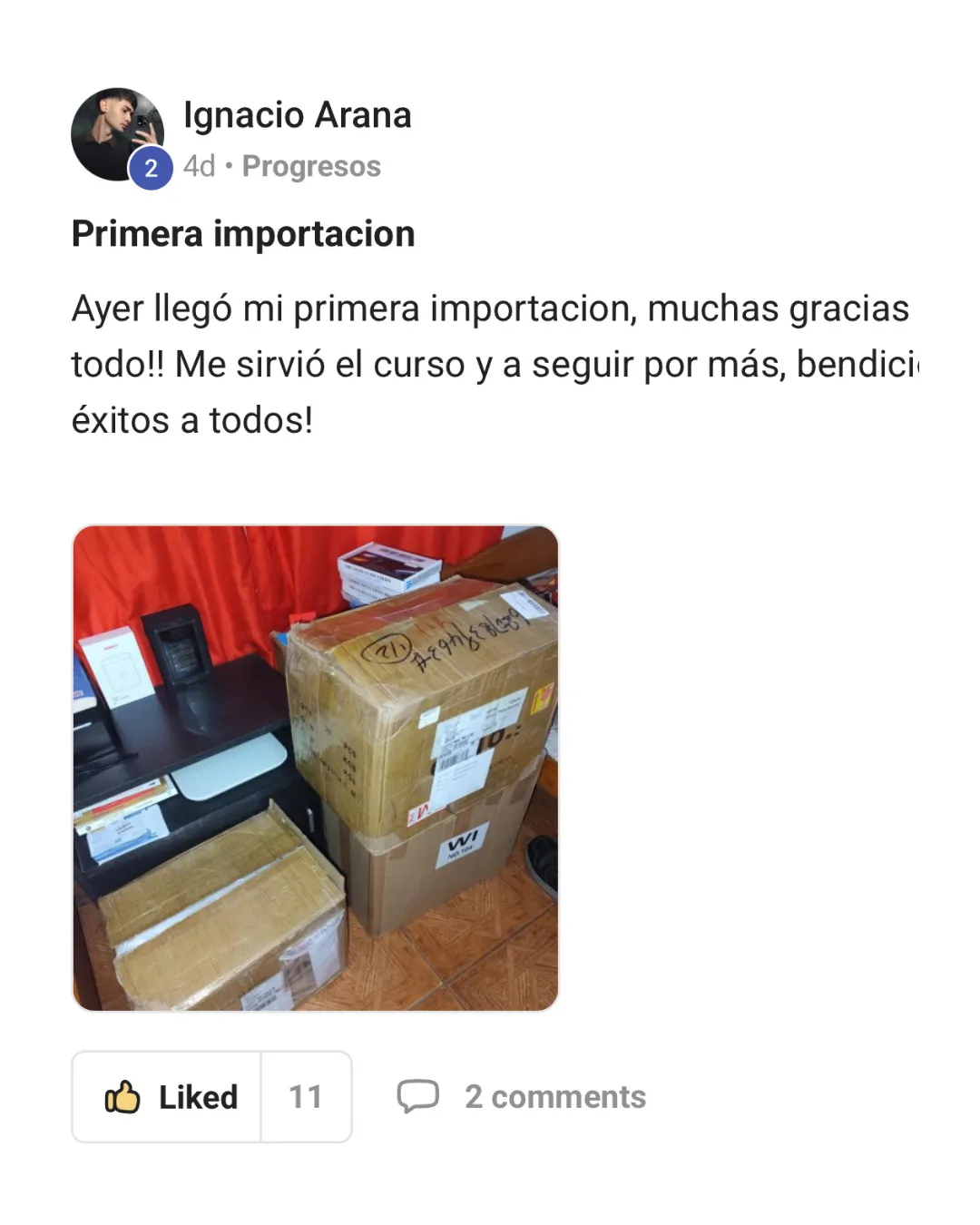Toggle the Liked button on this post
The height and width of the screenshot is (1225, 980).
coord(167,1097)
